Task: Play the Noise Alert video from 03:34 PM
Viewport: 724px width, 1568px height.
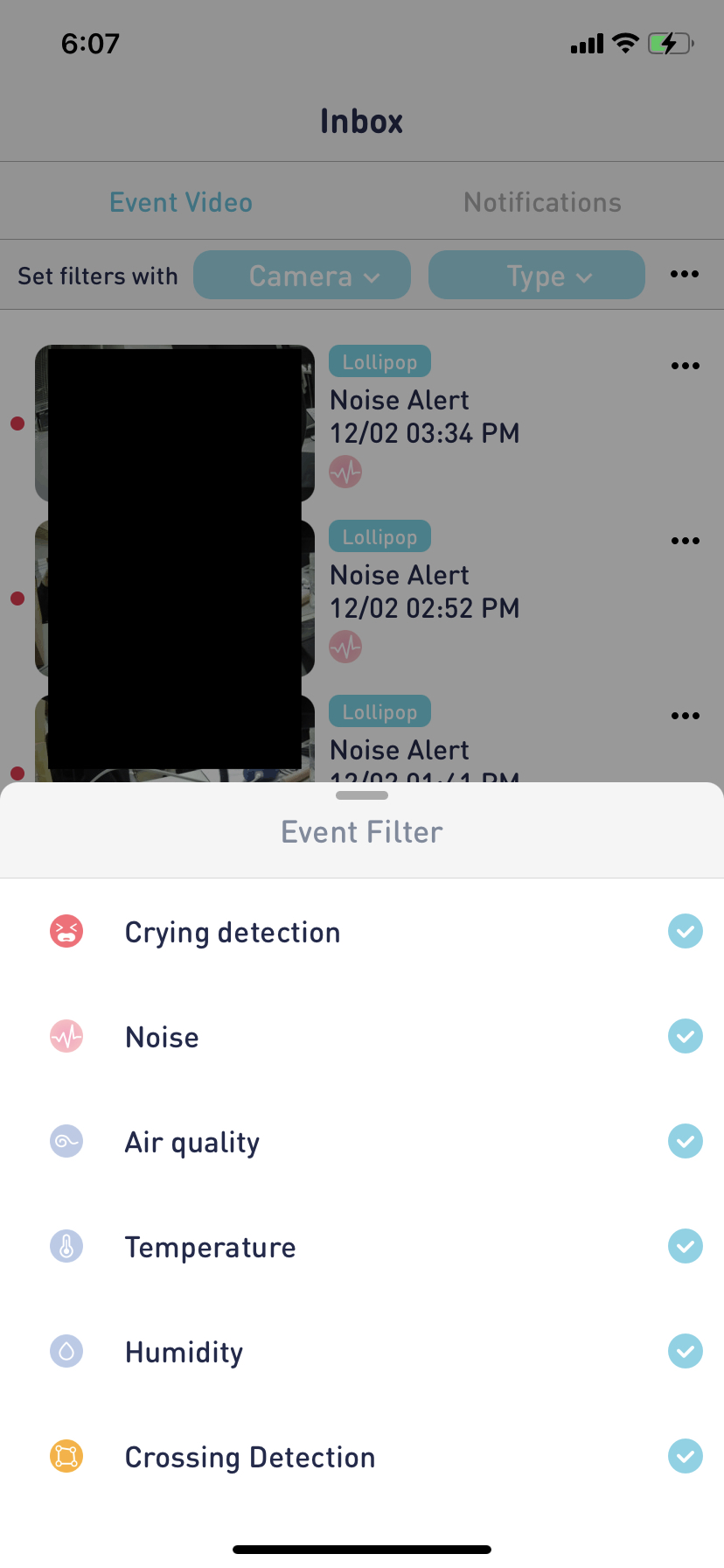Action: coord(175,423)
